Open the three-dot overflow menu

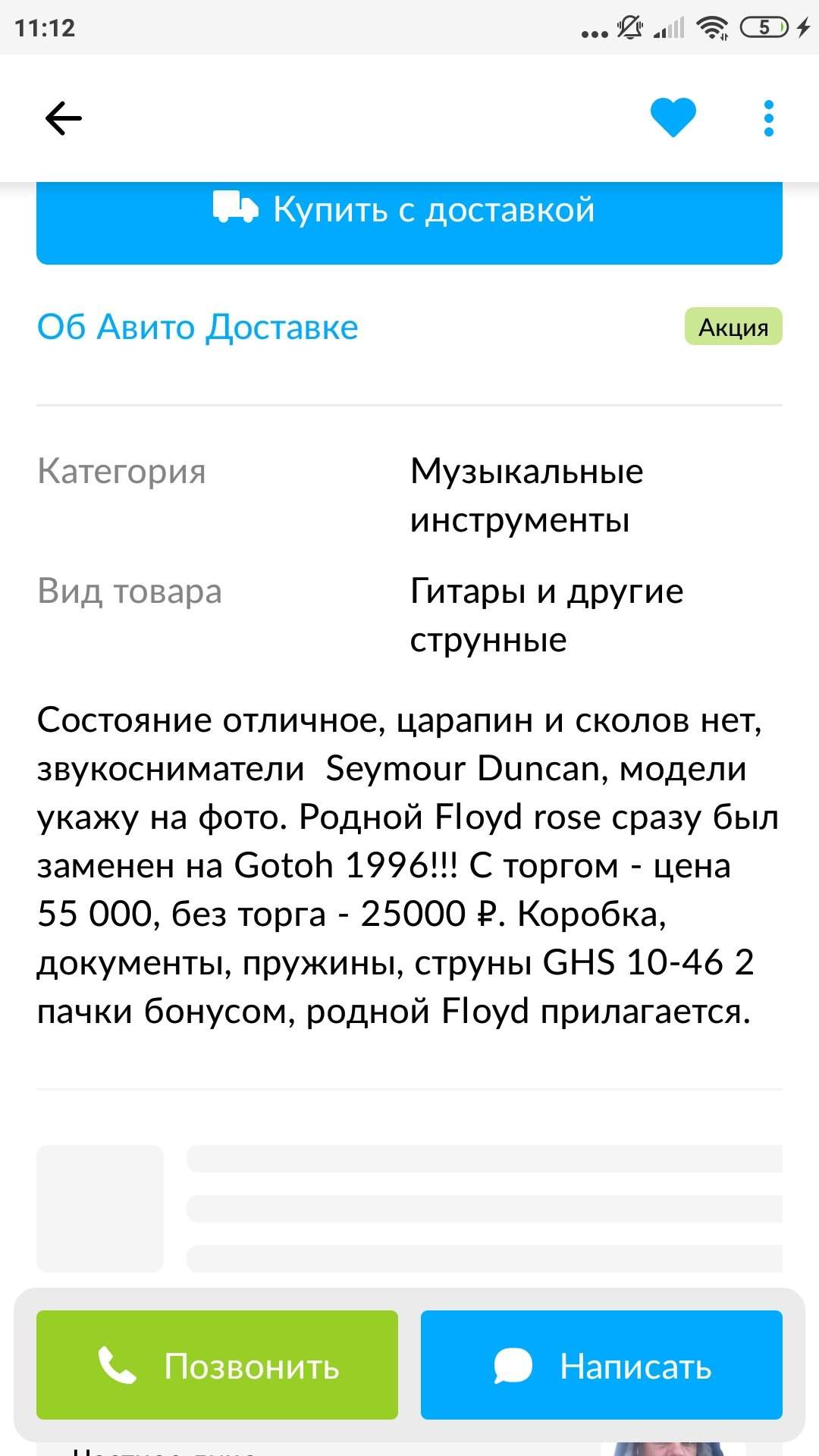coord(768,119)
